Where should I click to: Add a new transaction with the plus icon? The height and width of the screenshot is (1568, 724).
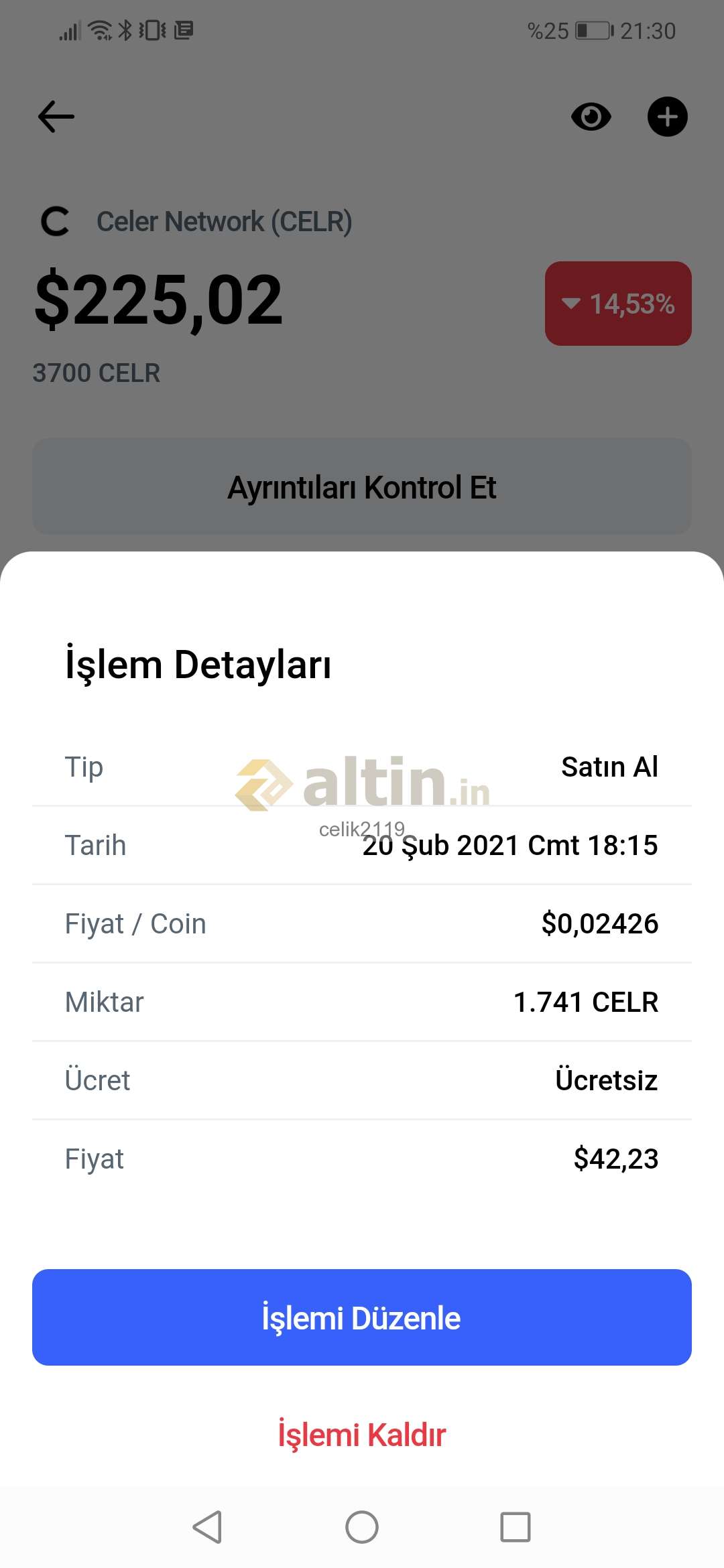[x=668, y=117]
